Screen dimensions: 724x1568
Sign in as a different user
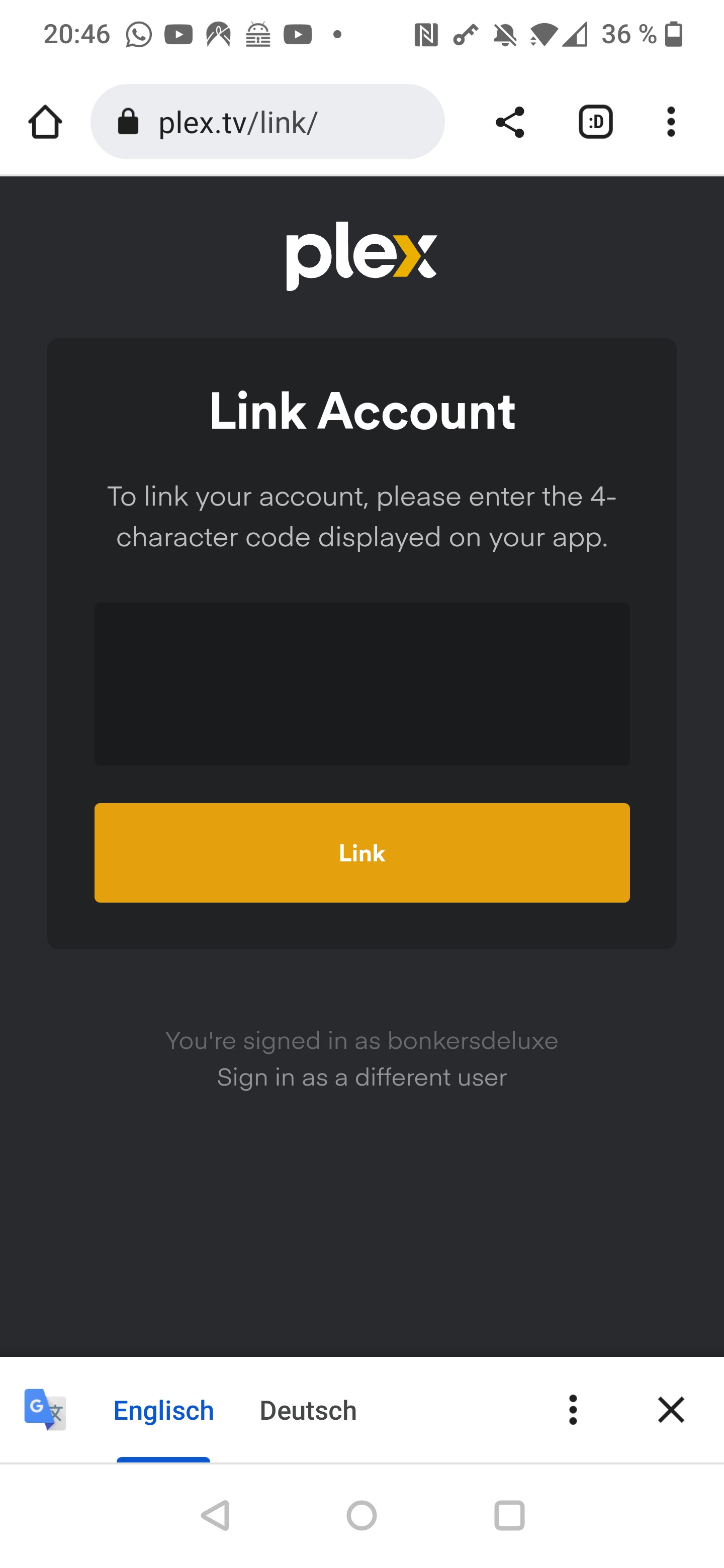361,1077
